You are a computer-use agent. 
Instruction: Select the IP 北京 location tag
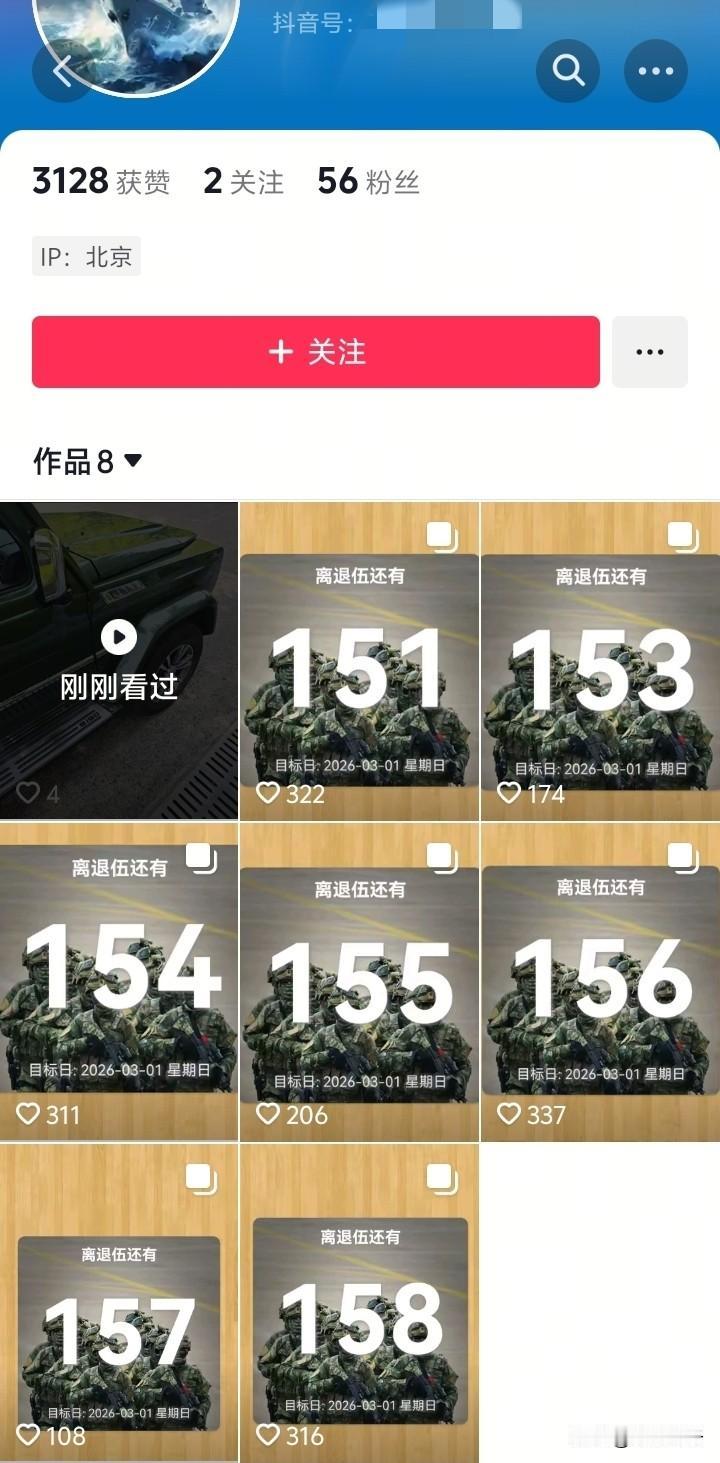tap(86, 256)
